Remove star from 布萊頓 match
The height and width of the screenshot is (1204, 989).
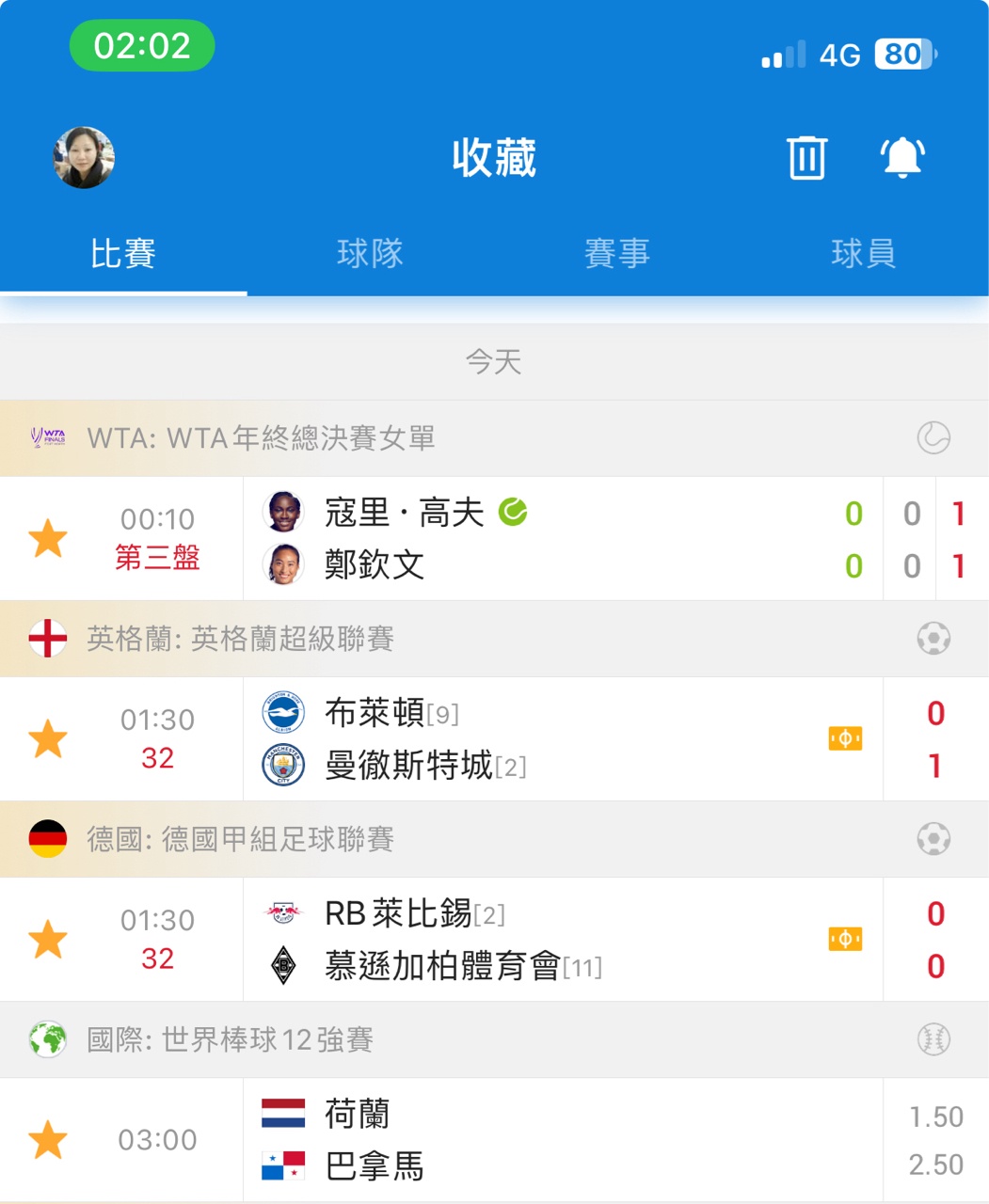(x=48, y=739)
